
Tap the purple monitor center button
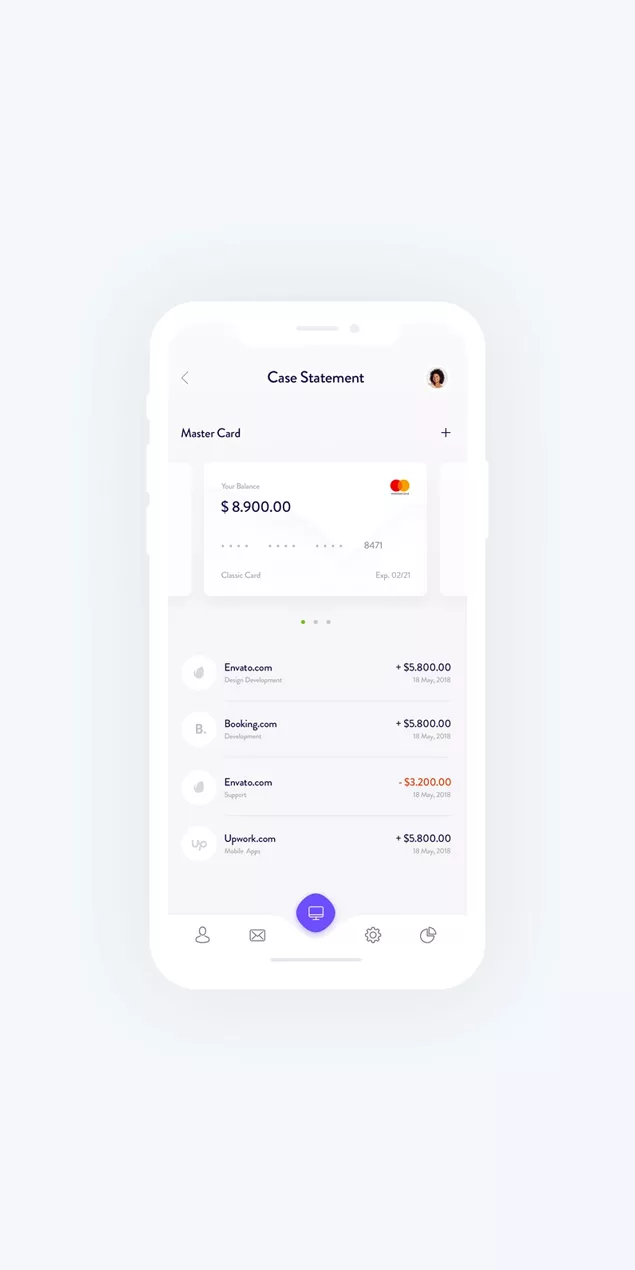click(316, 912)
